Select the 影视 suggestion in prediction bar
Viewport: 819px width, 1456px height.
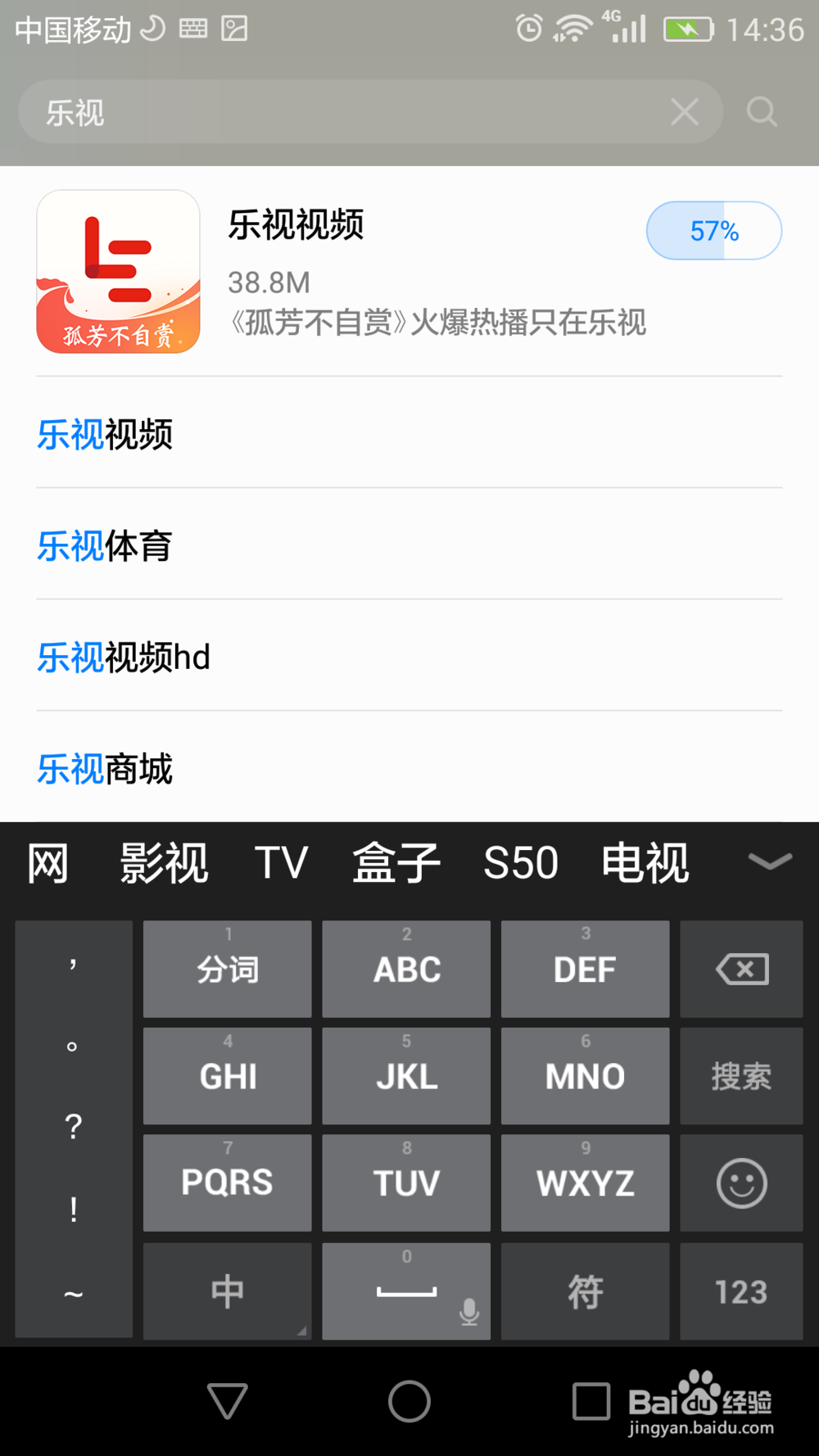tap(163, 862)
